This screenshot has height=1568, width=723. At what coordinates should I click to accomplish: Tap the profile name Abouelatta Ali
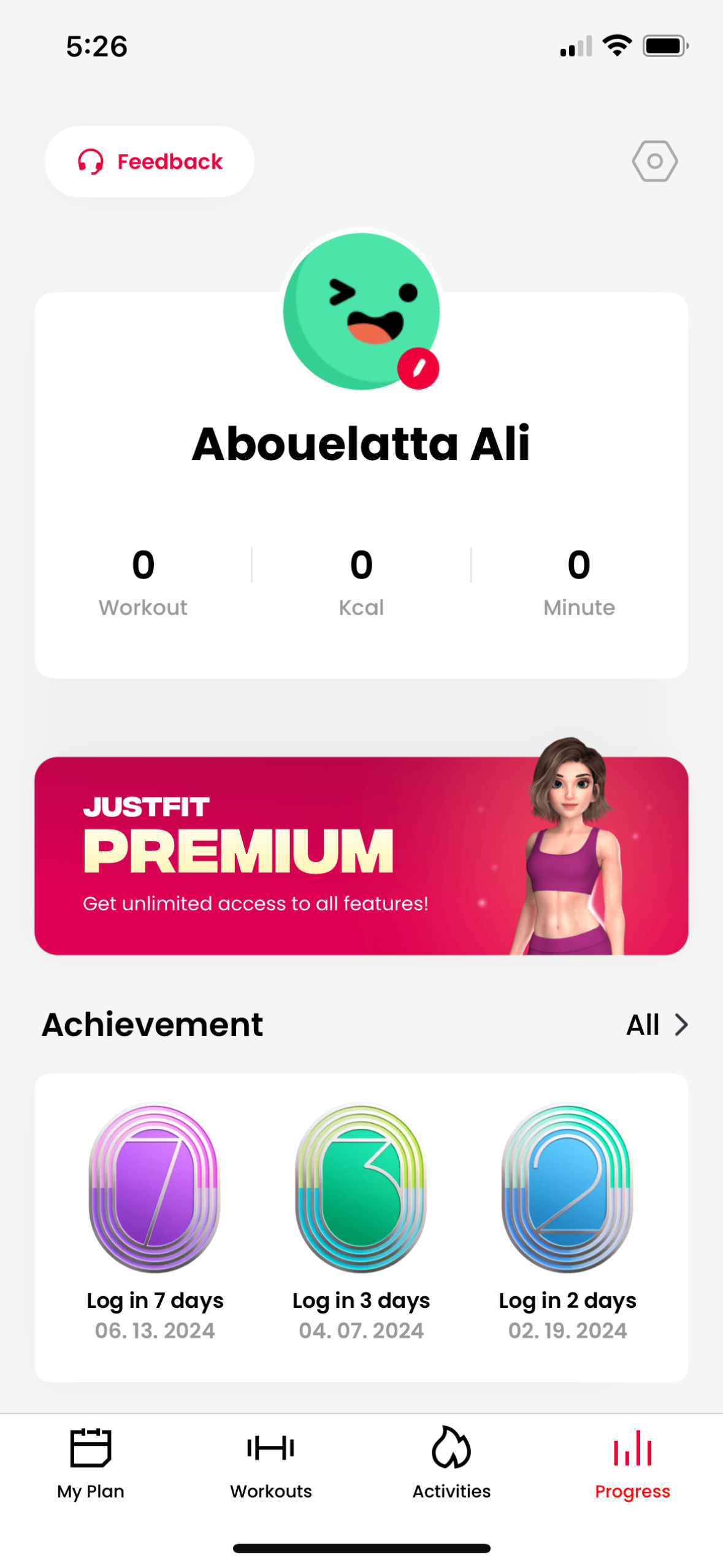(361, 444)
